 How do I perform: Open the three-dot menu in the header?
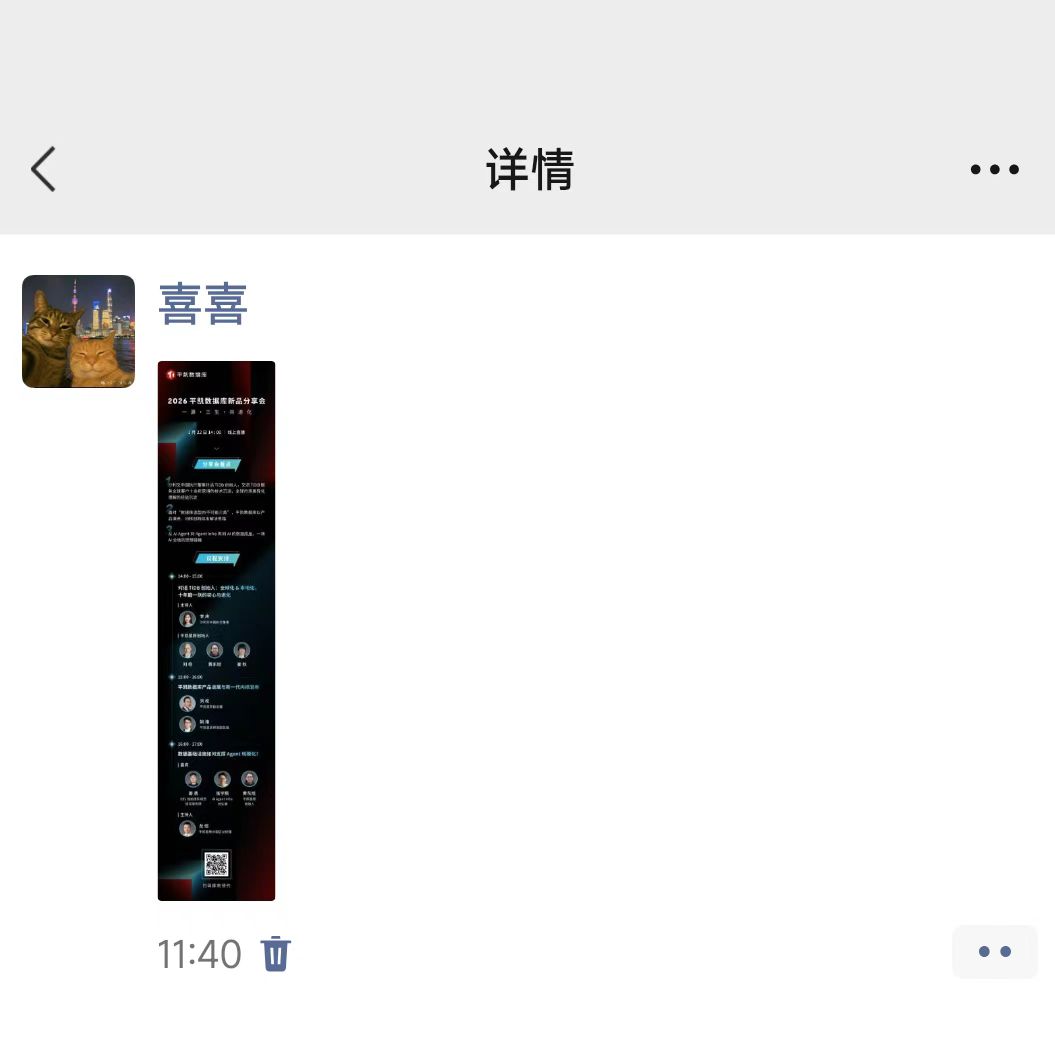(994, 170)
